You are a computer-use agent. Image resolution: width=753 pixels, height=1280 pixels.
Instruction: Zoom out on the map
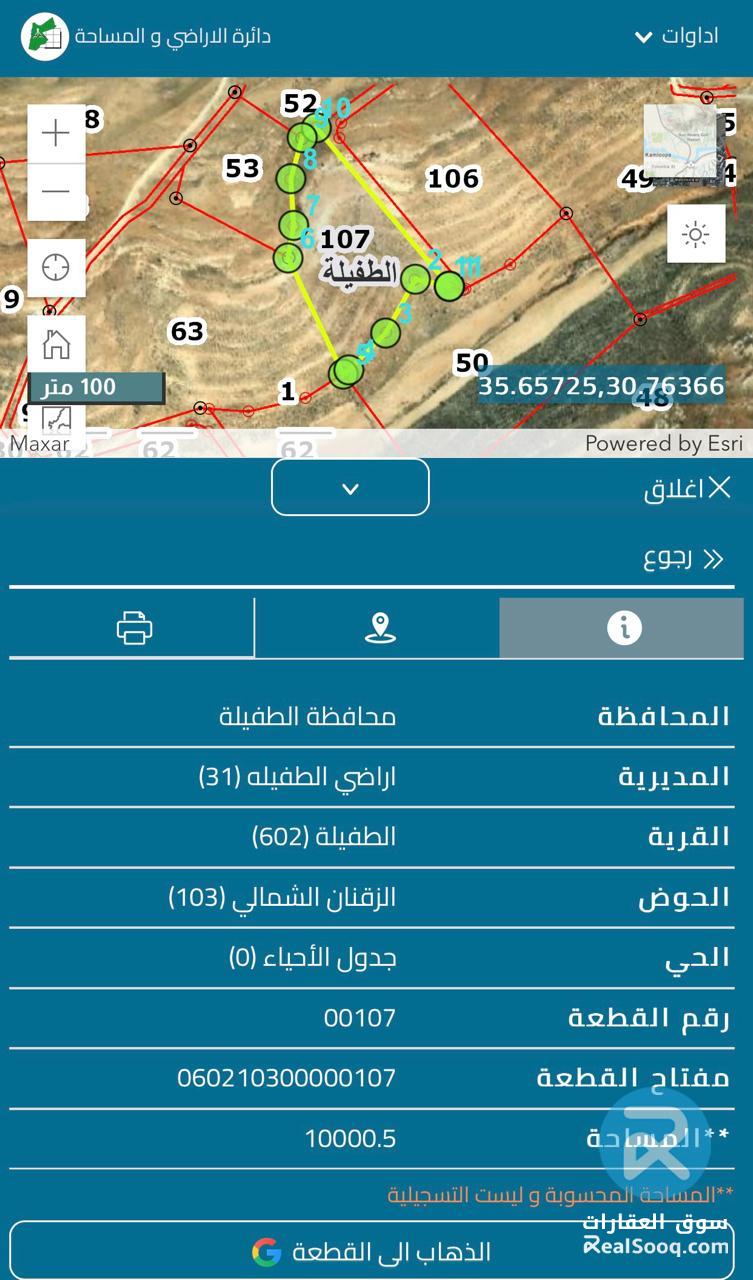pos(56,191)
